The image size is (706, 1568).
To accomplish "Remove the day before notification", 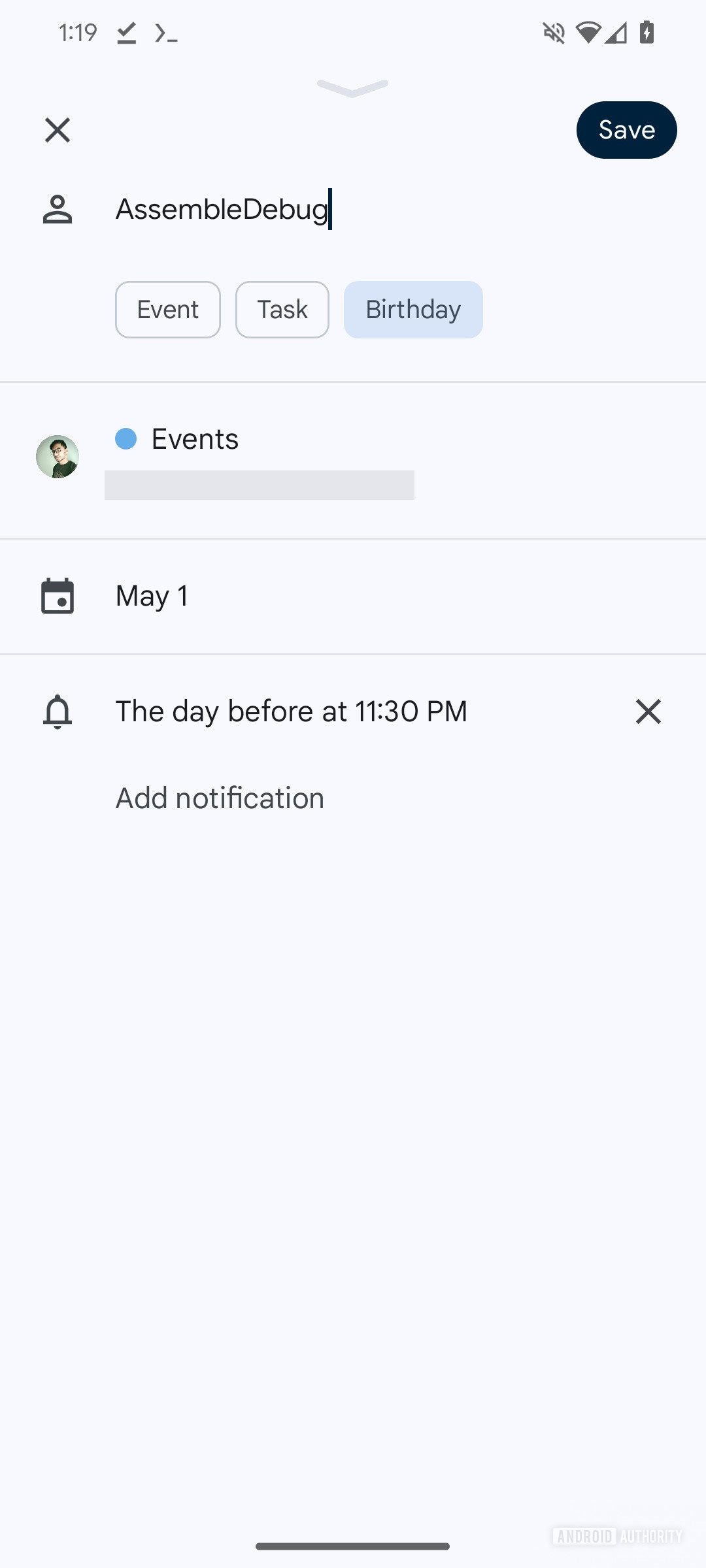I will (648, 711).
